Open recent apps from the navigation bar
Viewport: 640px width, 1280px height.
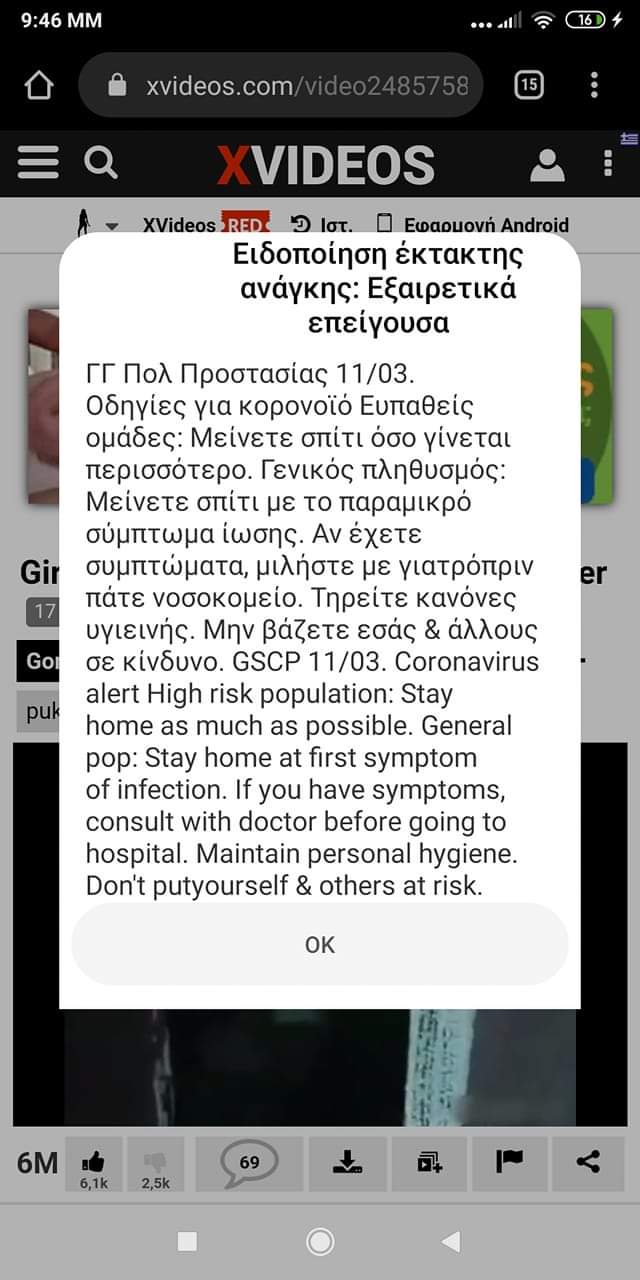click(x=187, y=1241)
